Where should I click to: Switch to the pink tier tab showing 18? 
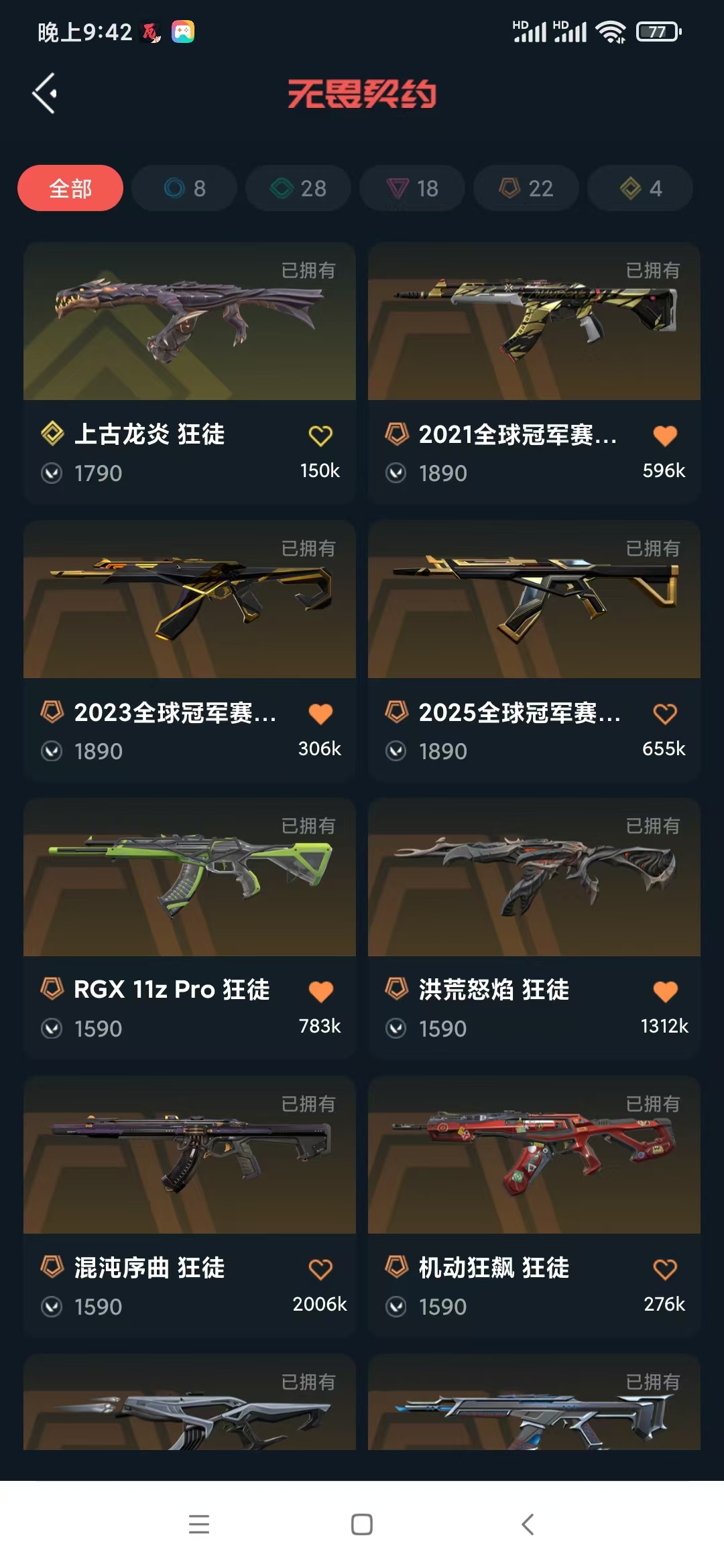(x=412, y=188)
